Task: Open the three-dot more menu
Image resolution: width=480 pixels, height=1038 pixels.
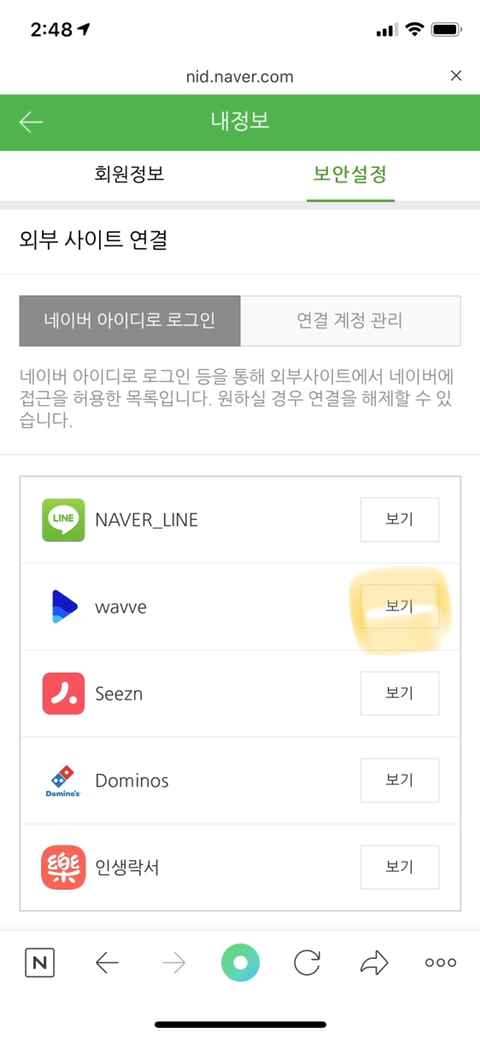Action: click(441, 963)
